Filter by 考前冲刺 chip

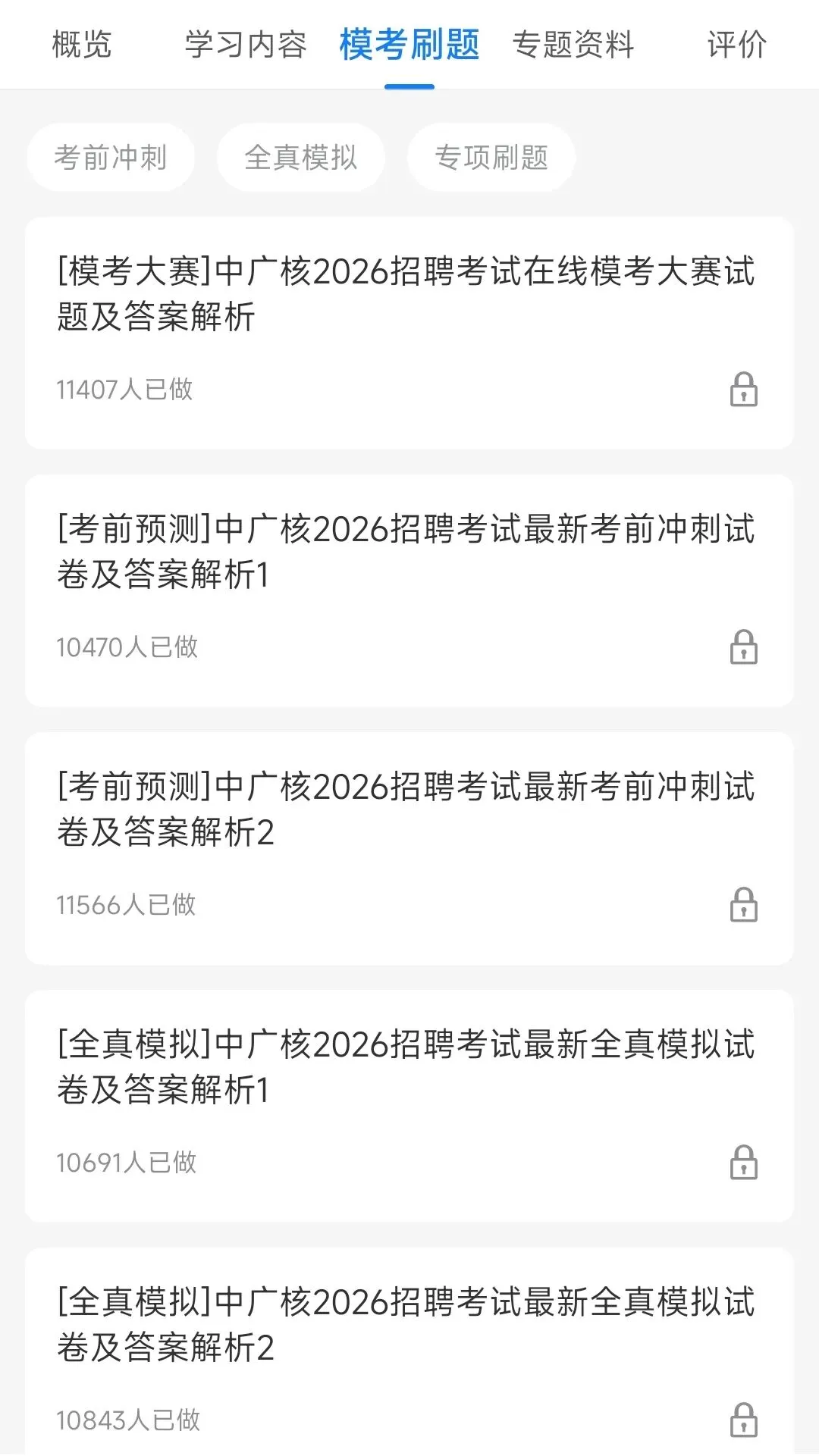click(111, 158)
